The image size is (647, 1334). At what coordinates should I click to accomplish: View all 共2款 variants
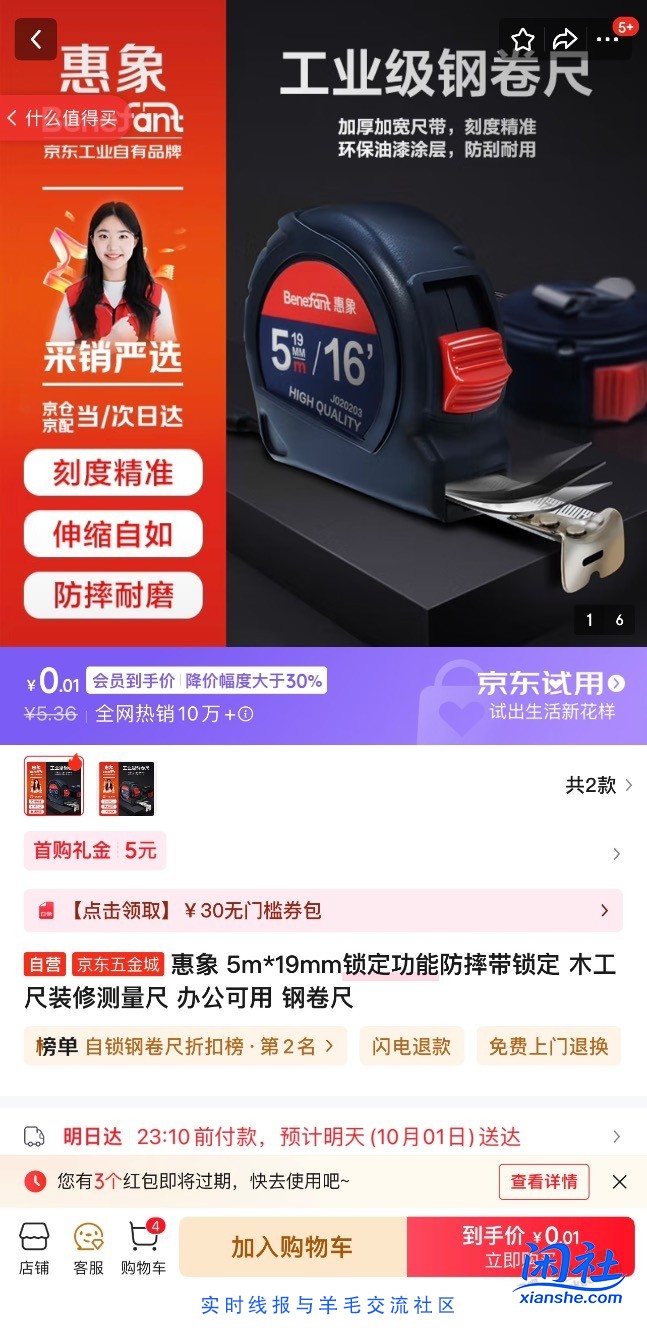(598, 785)
